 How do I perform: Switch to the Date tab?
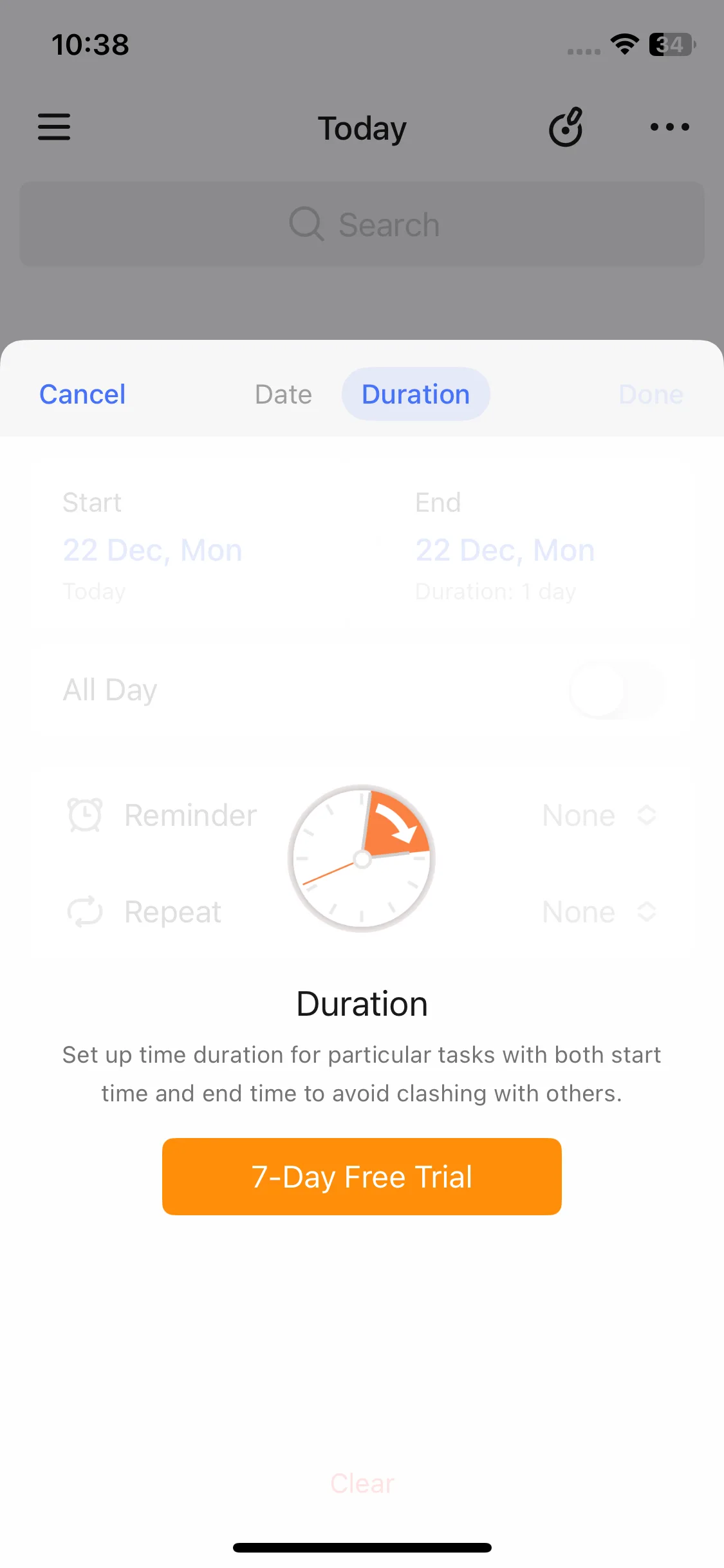point(283,394)
